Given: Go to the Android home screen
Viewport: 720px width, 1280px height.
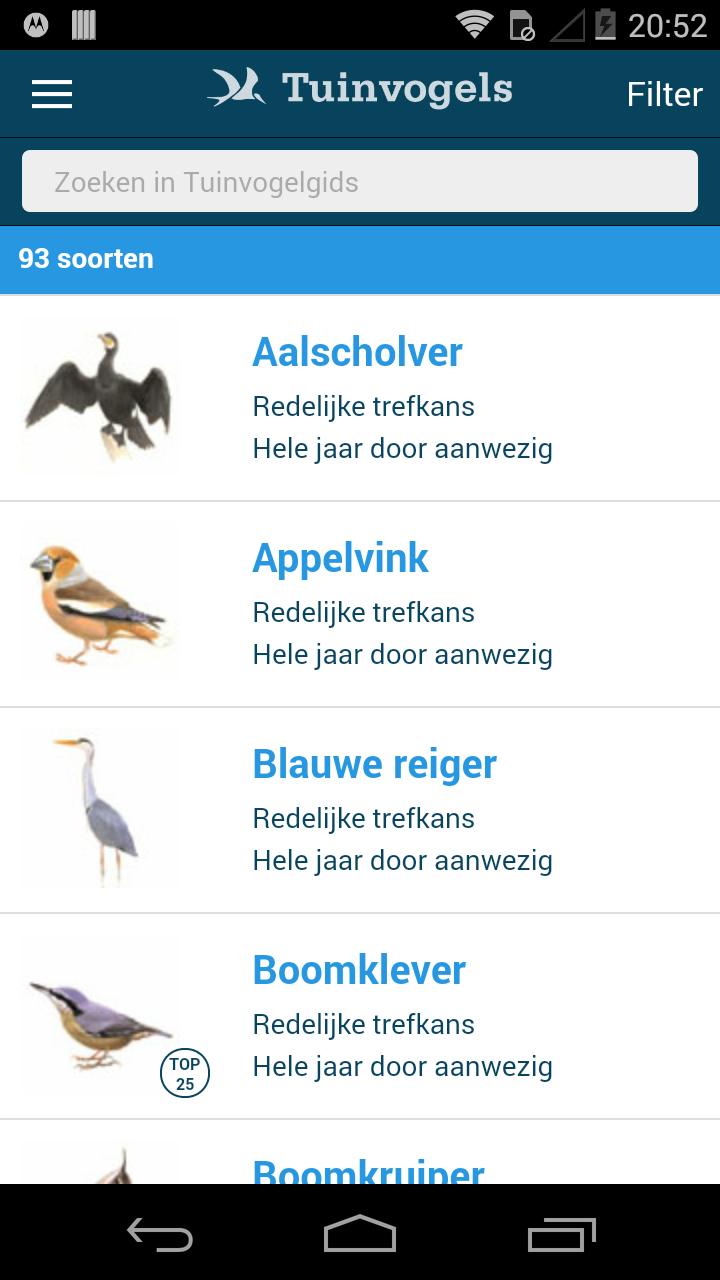Looking at the screenshot, I should (x=360, y=1234).
